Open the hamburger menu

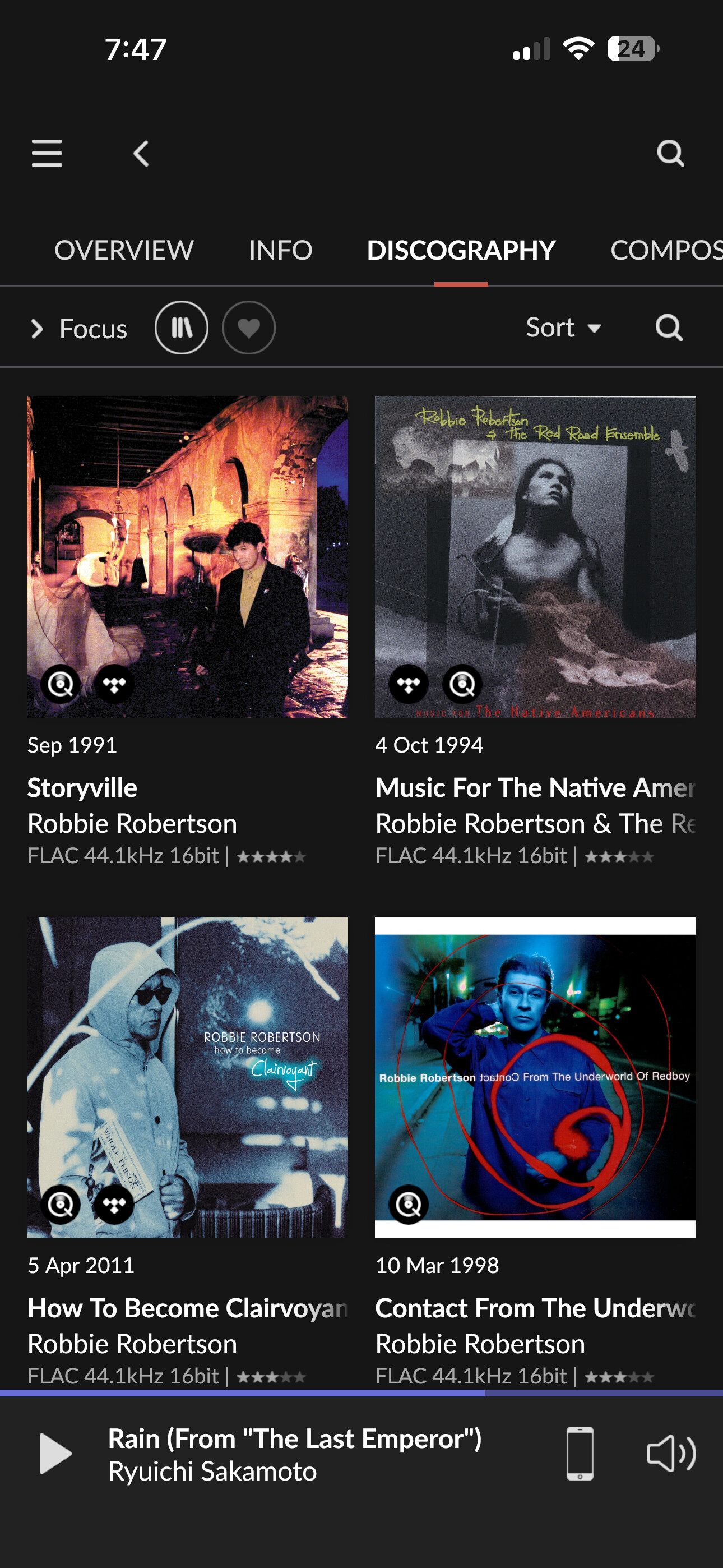click(47, 153)
